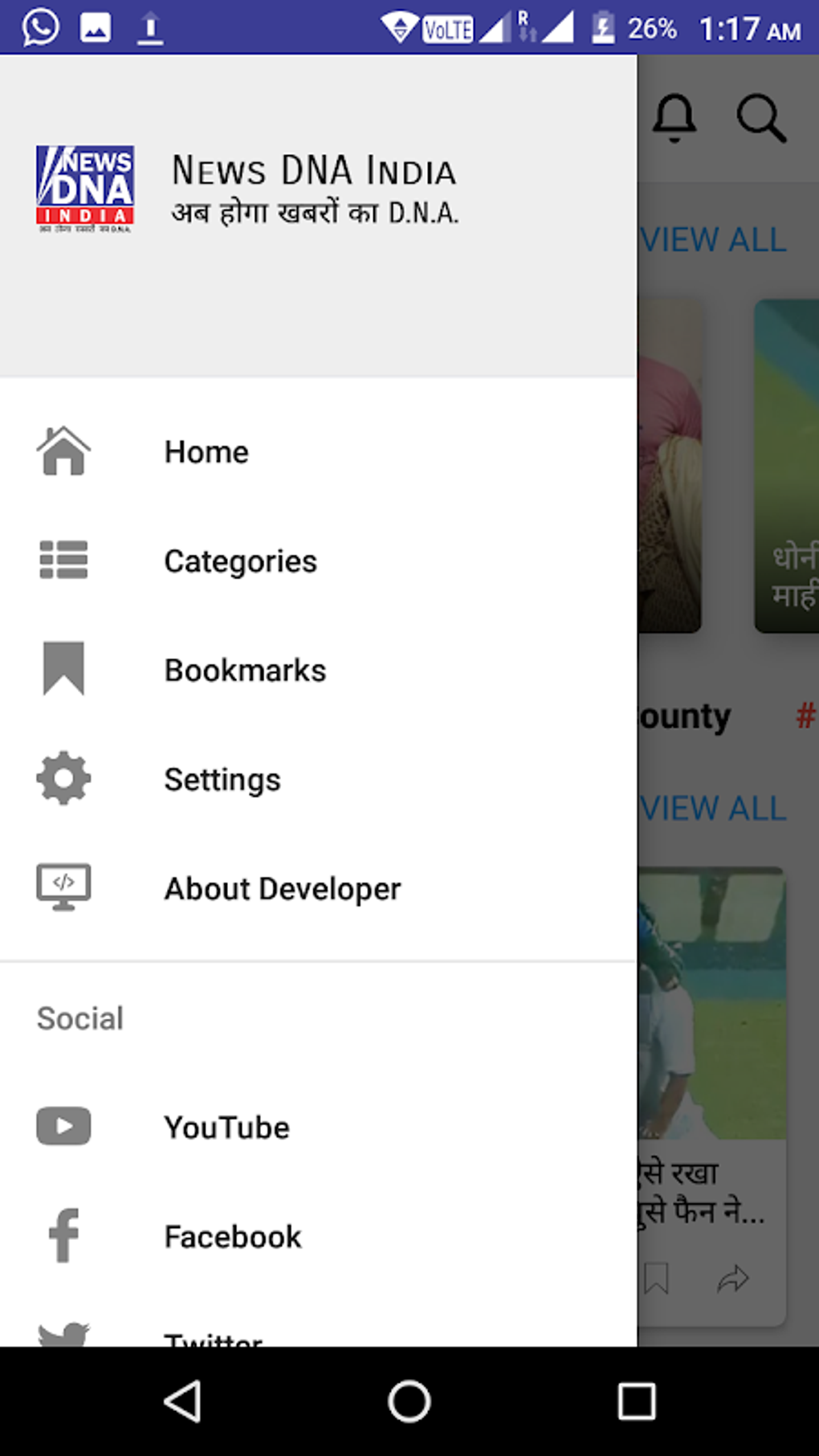The image size is (819, 1456).
Task: Click the Facebook icon
Action: pyautogui.click(x=63, y=1236)
